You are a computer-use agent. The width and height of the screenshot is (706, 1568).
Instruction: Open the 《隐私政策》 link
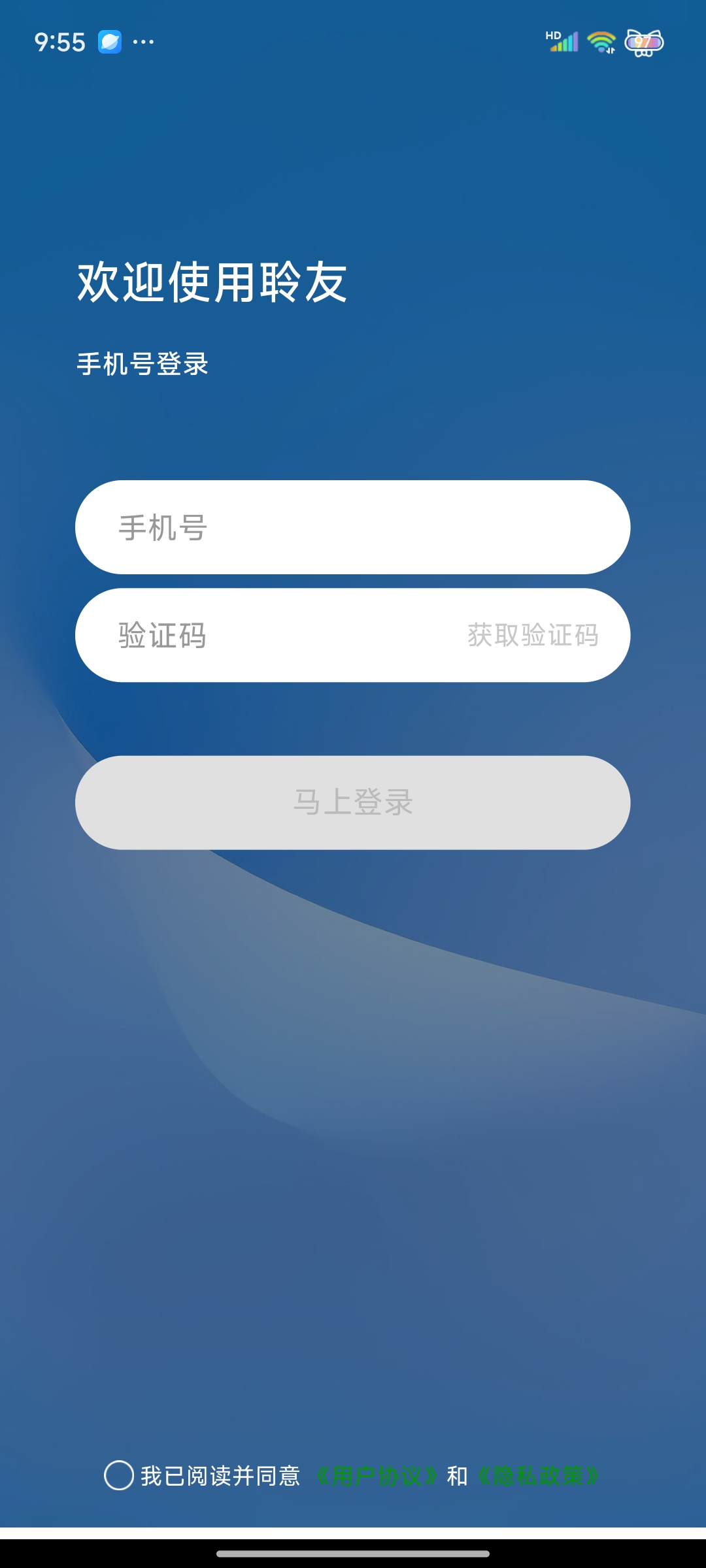[537, 1476]
